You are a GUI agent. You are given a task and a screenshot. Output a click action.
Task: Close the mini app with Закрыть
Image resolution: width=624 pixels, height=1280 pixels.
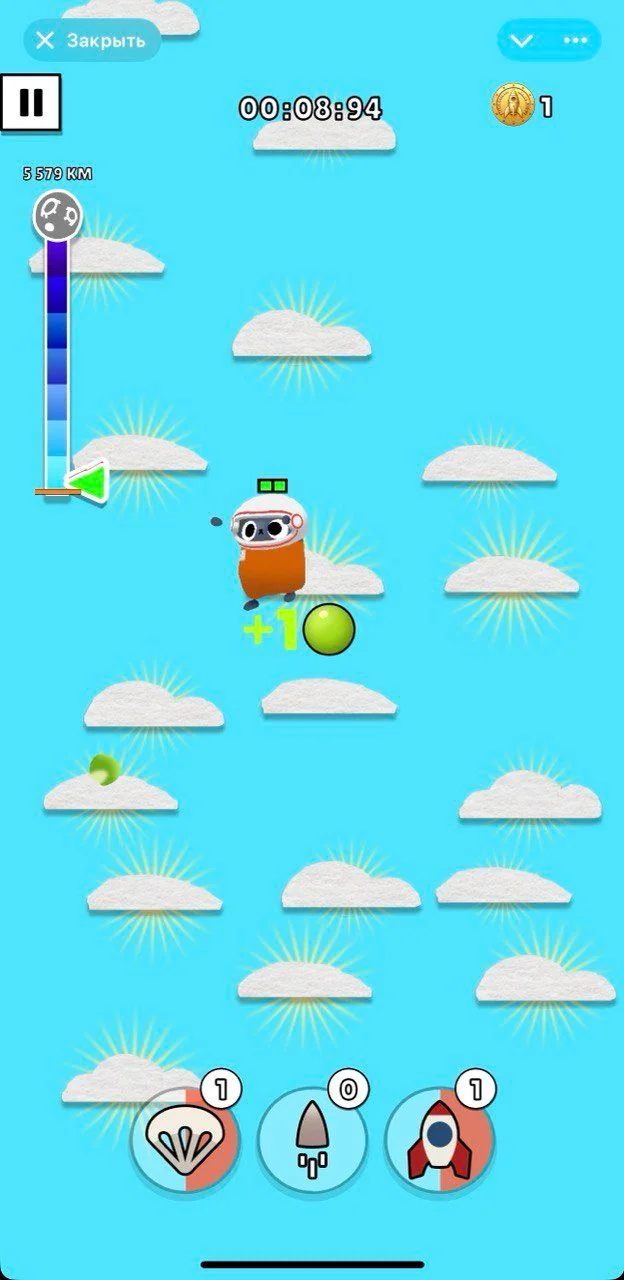pos(92,40)
